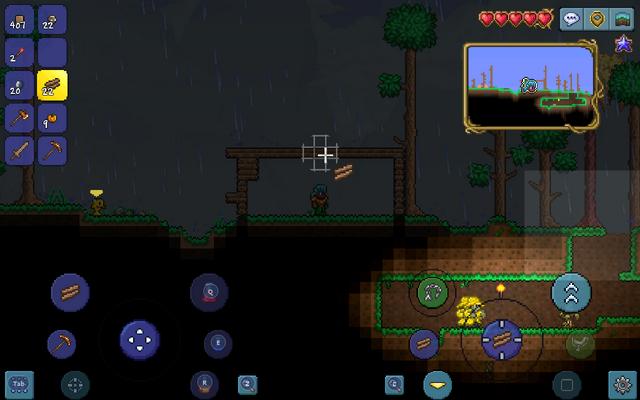Select the highlighted wood slot with 22

pos(52,85)
